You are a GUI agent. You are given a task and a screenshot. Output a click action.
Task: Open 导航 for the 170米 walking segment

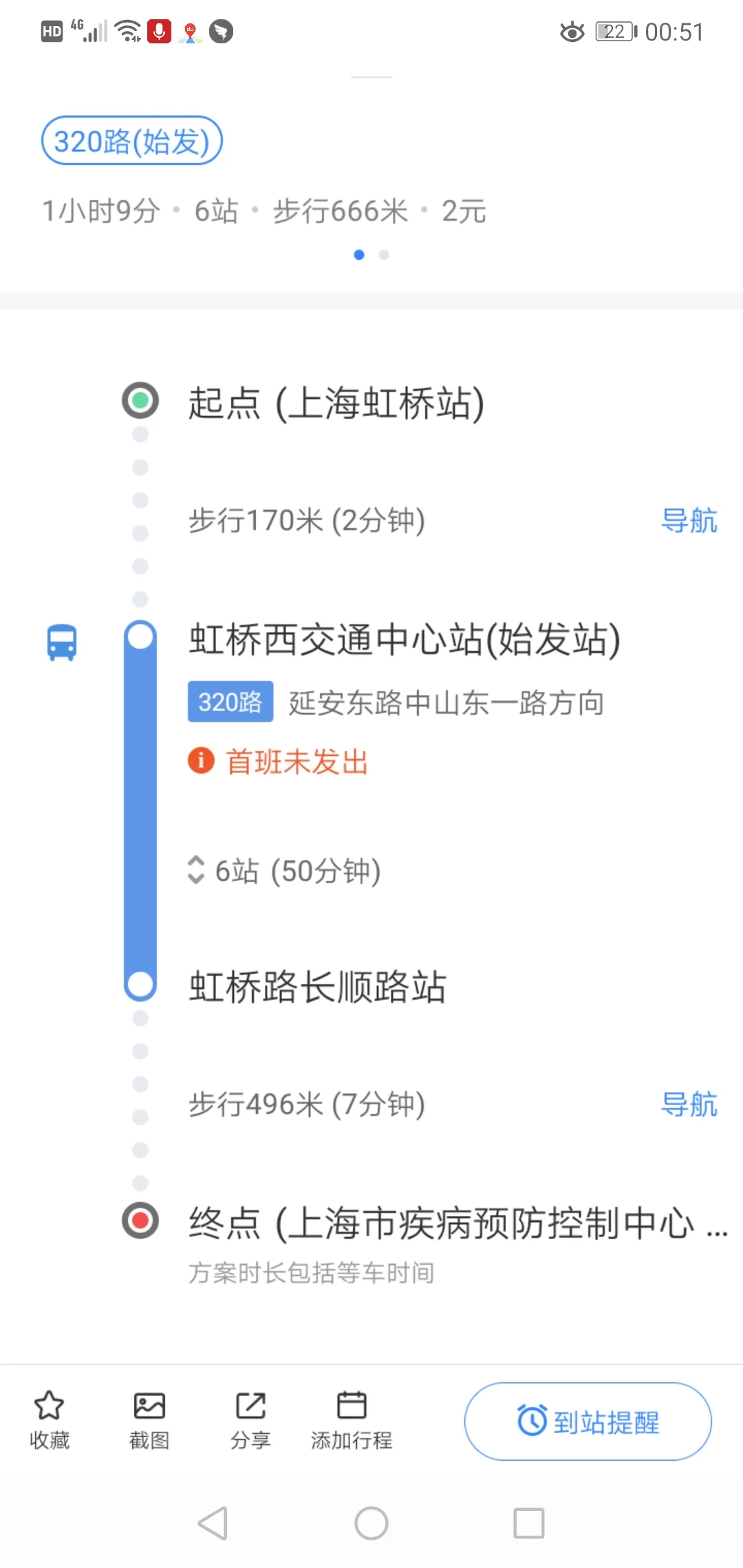pyautogui.click(x=690, y=521)
